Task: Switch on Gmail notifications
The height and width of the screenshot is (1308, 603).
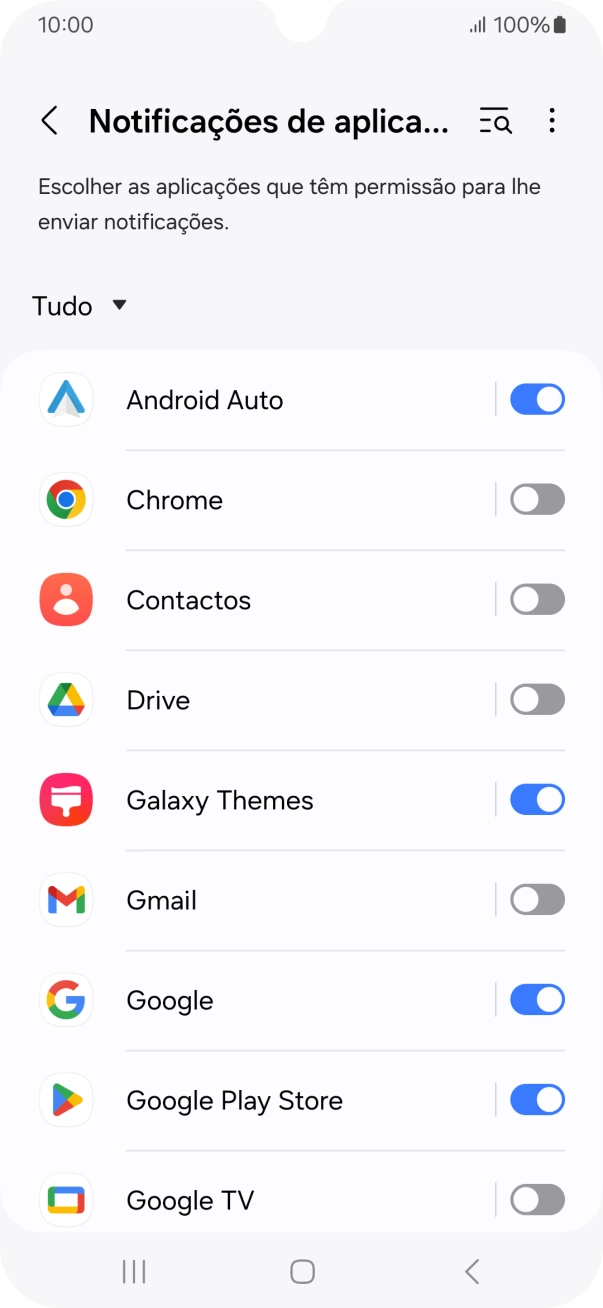Action: click(x=537, y=900)
